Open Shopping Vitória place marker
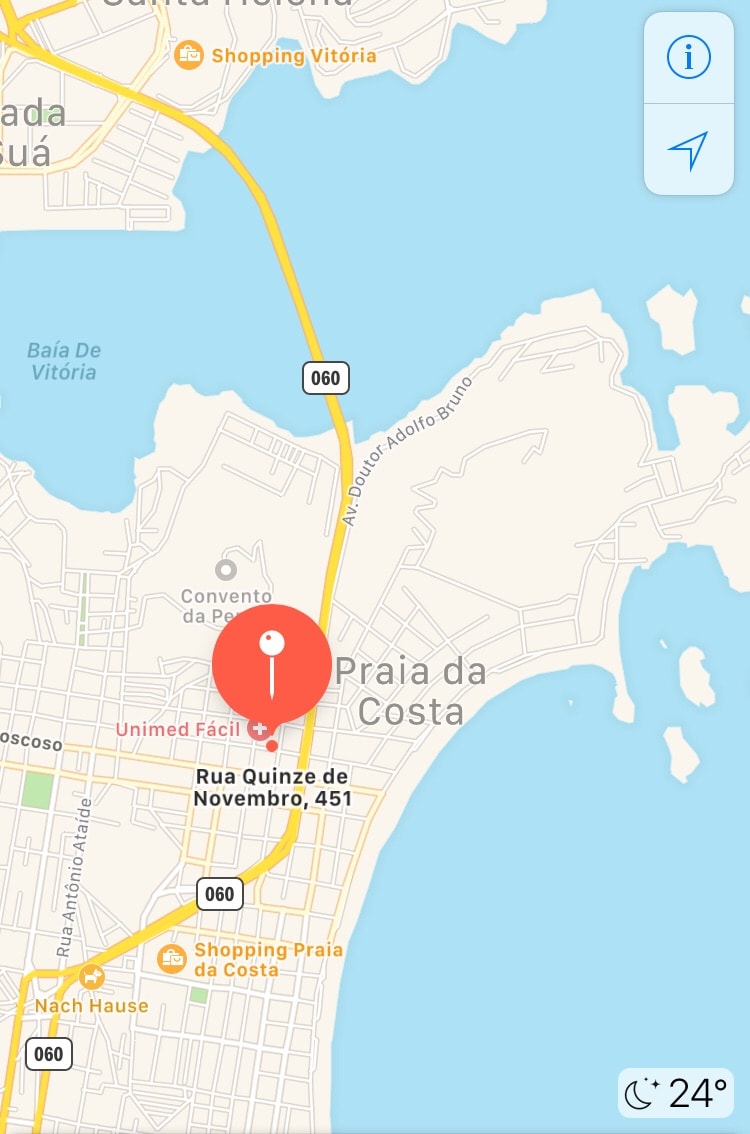750x1134 pixels. [x=188, y=54]
